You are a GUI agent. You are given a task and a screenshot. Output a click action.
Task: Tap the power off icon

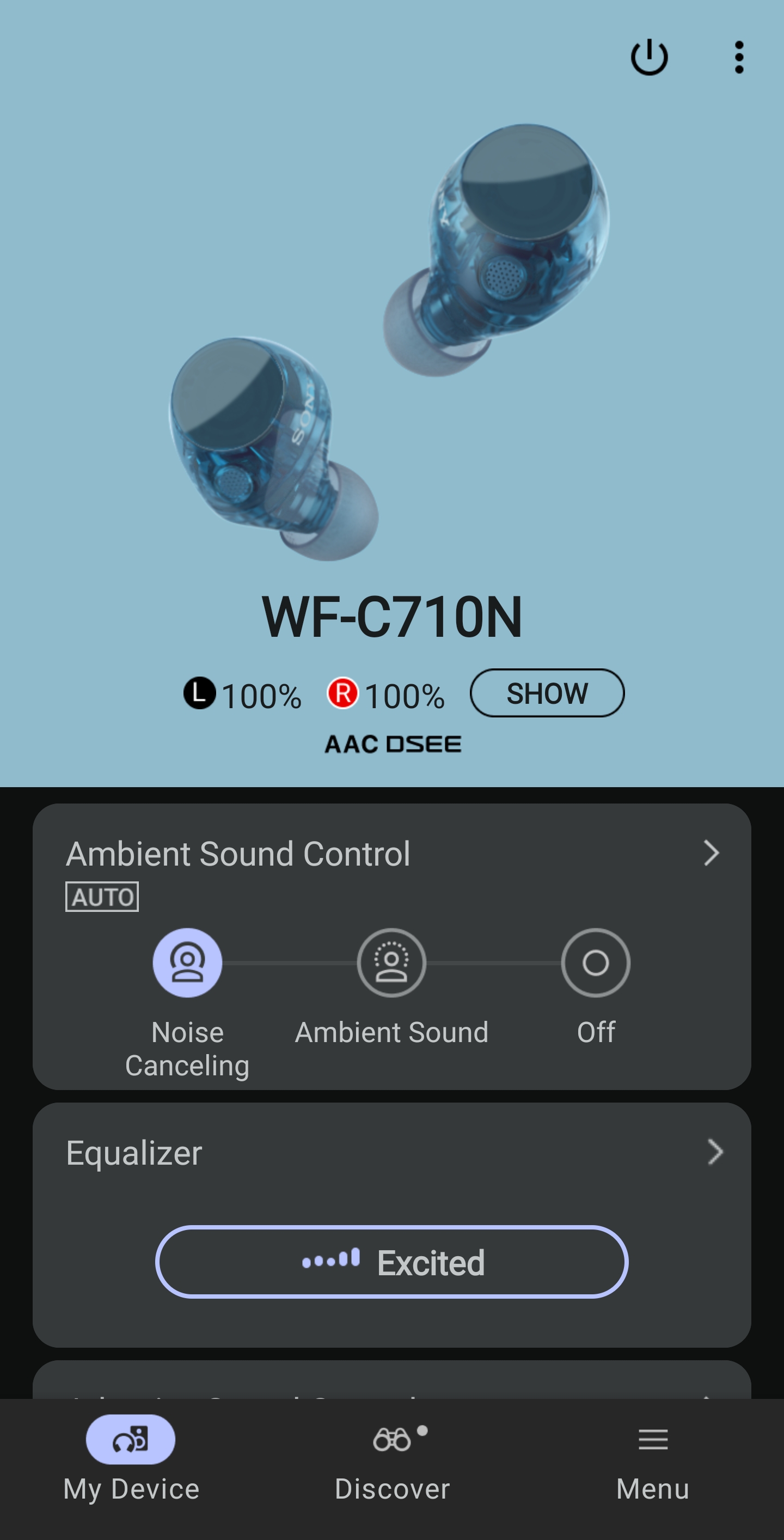(649, 57)
